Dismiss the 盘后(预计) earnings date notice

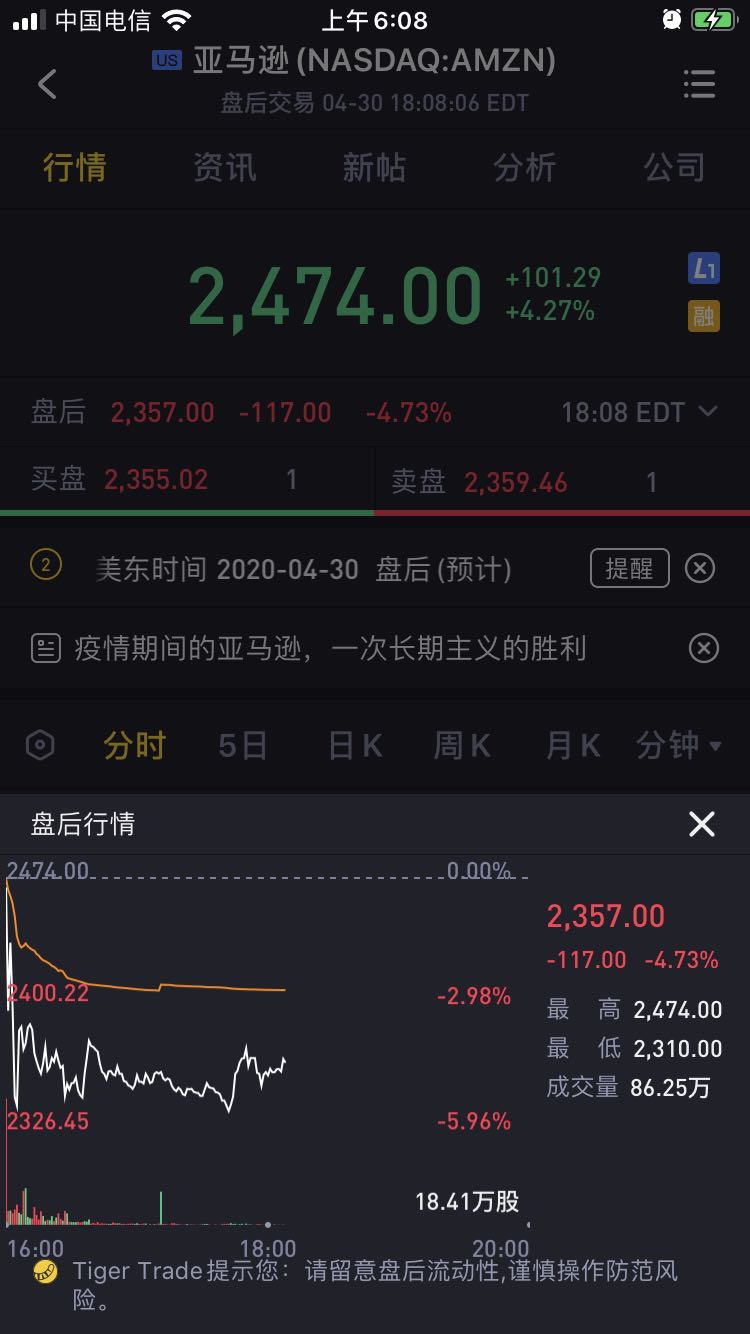click(x=700, y=568)
